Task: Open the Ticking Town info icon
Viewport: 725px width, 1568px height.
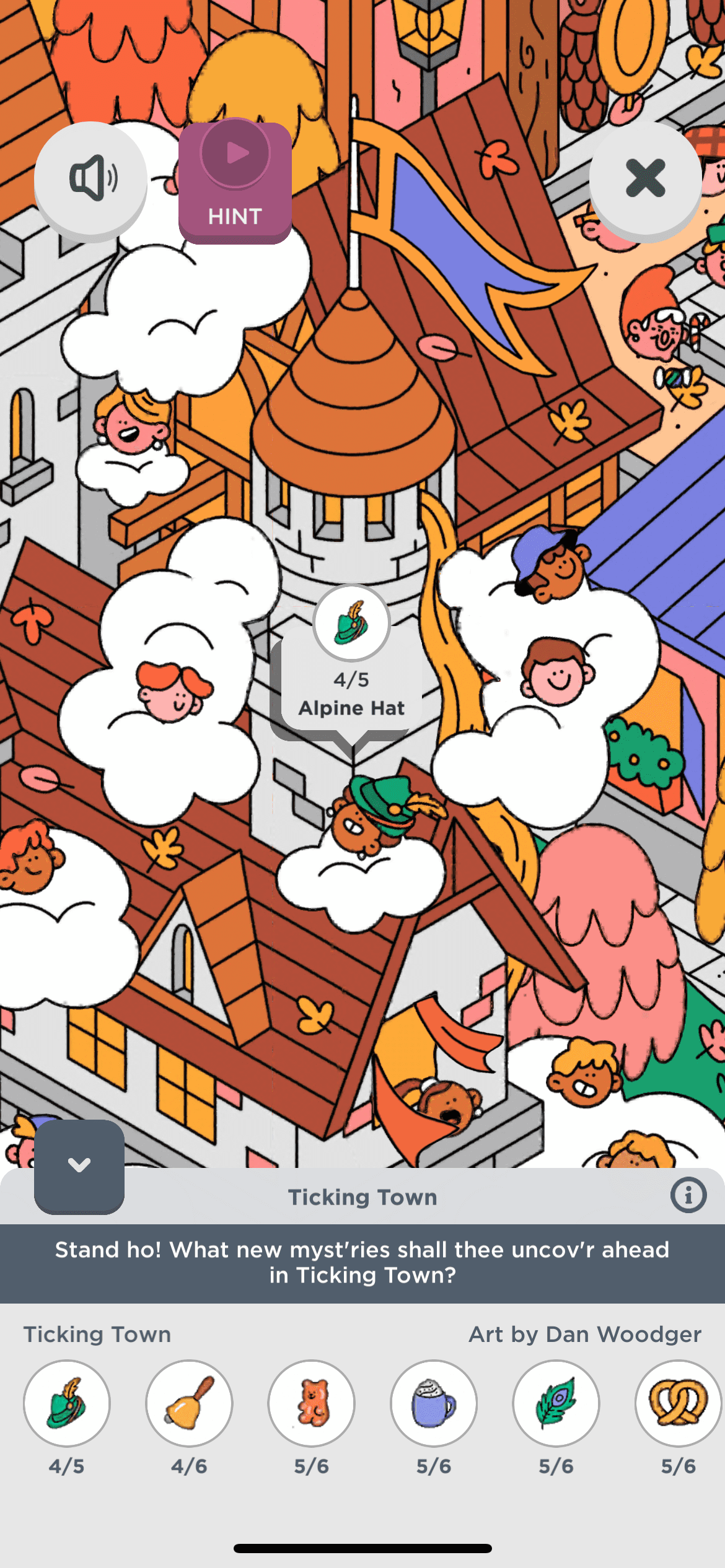Action: tap(688, 1195)
